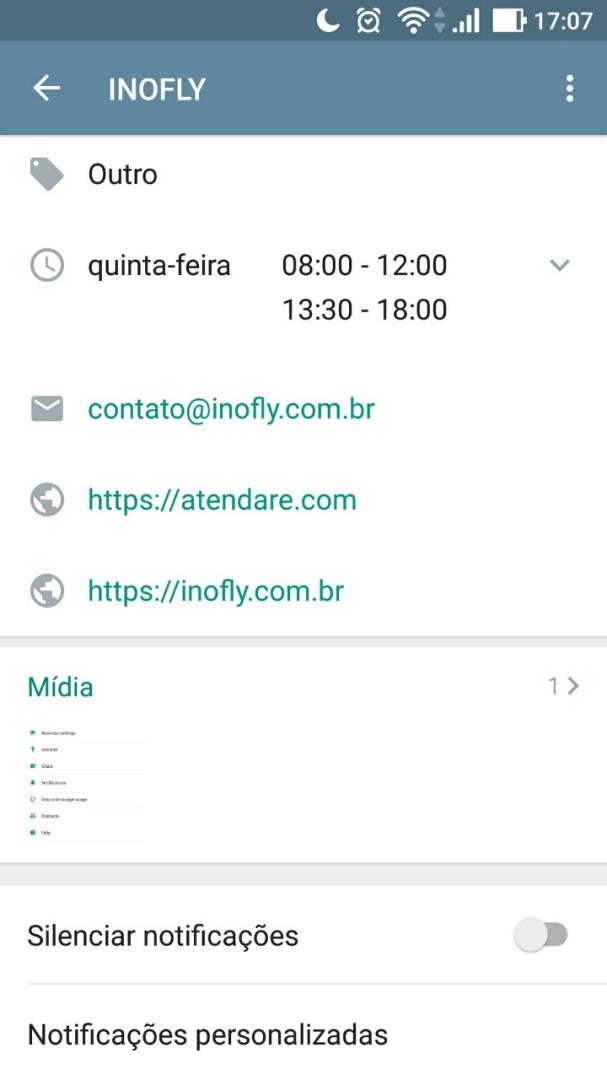View the shared media thumbnail
Viewport: 607px width, 1080px height.
click(83, 783)
